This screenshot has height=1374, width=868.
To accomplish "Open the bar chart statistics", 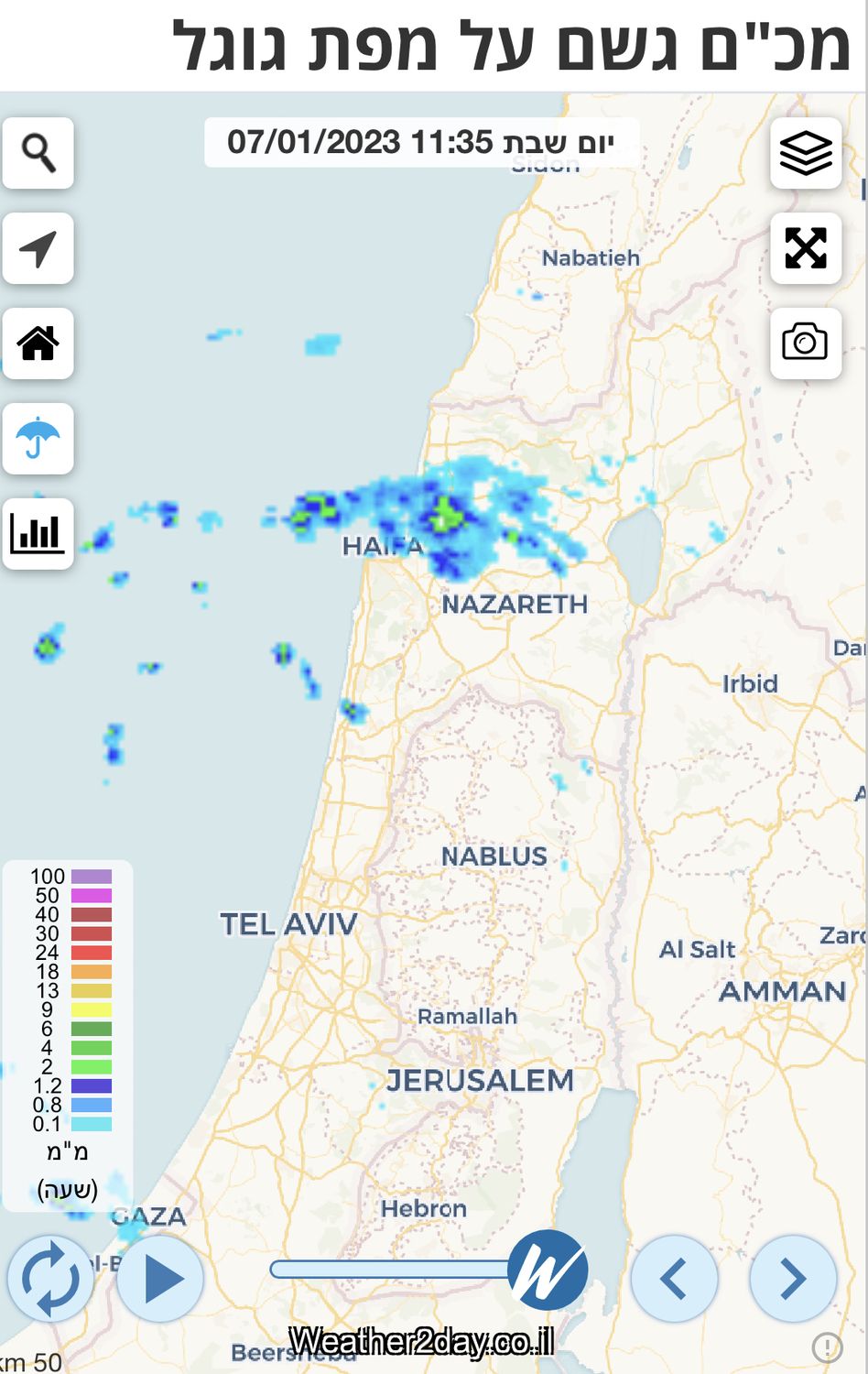I will pos(38,534).
